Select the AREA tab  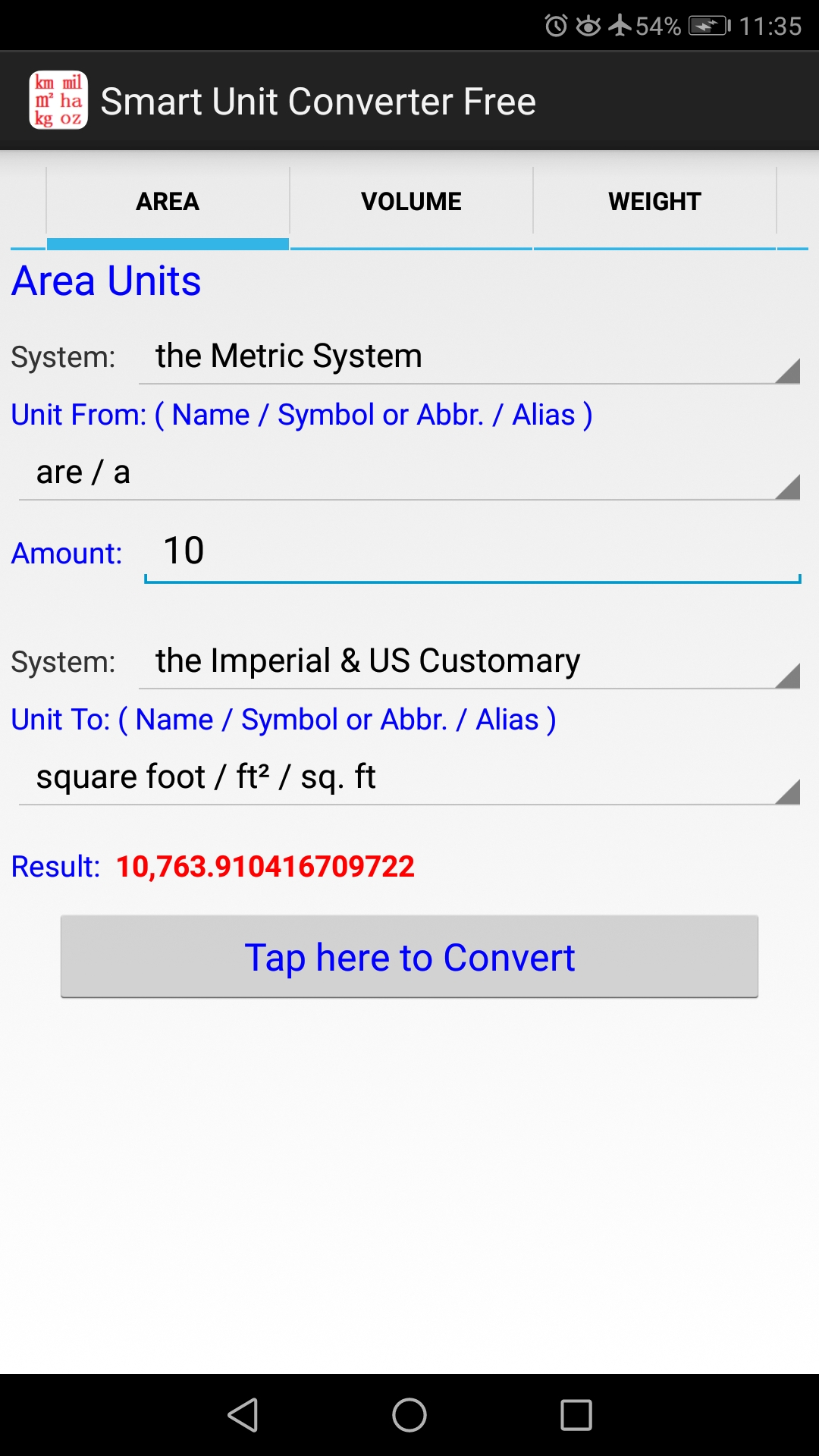coord(168,201)
